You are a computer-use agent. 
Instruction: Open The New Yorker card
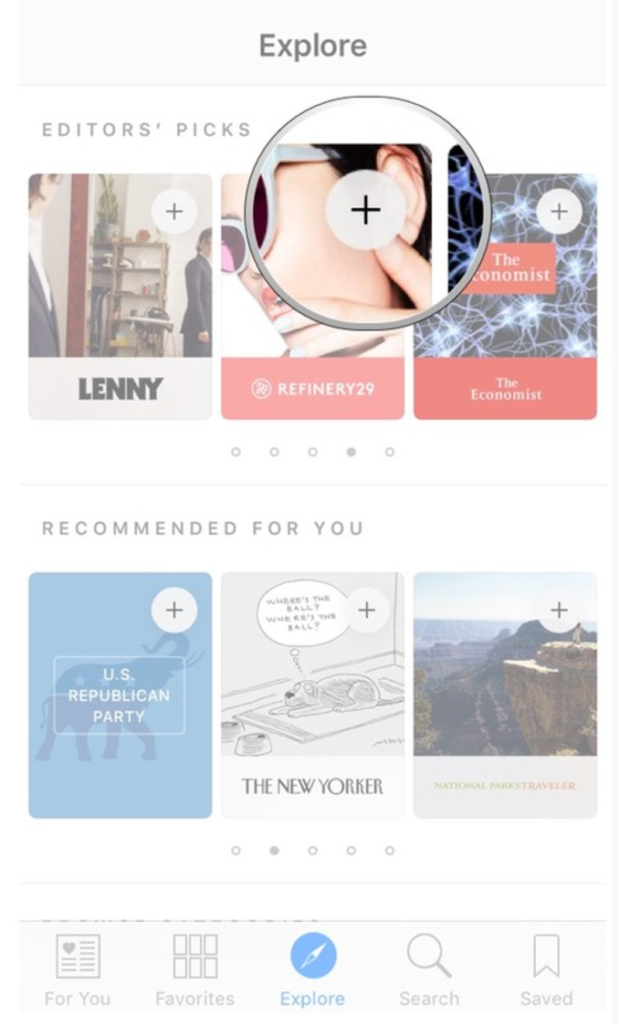313,720
